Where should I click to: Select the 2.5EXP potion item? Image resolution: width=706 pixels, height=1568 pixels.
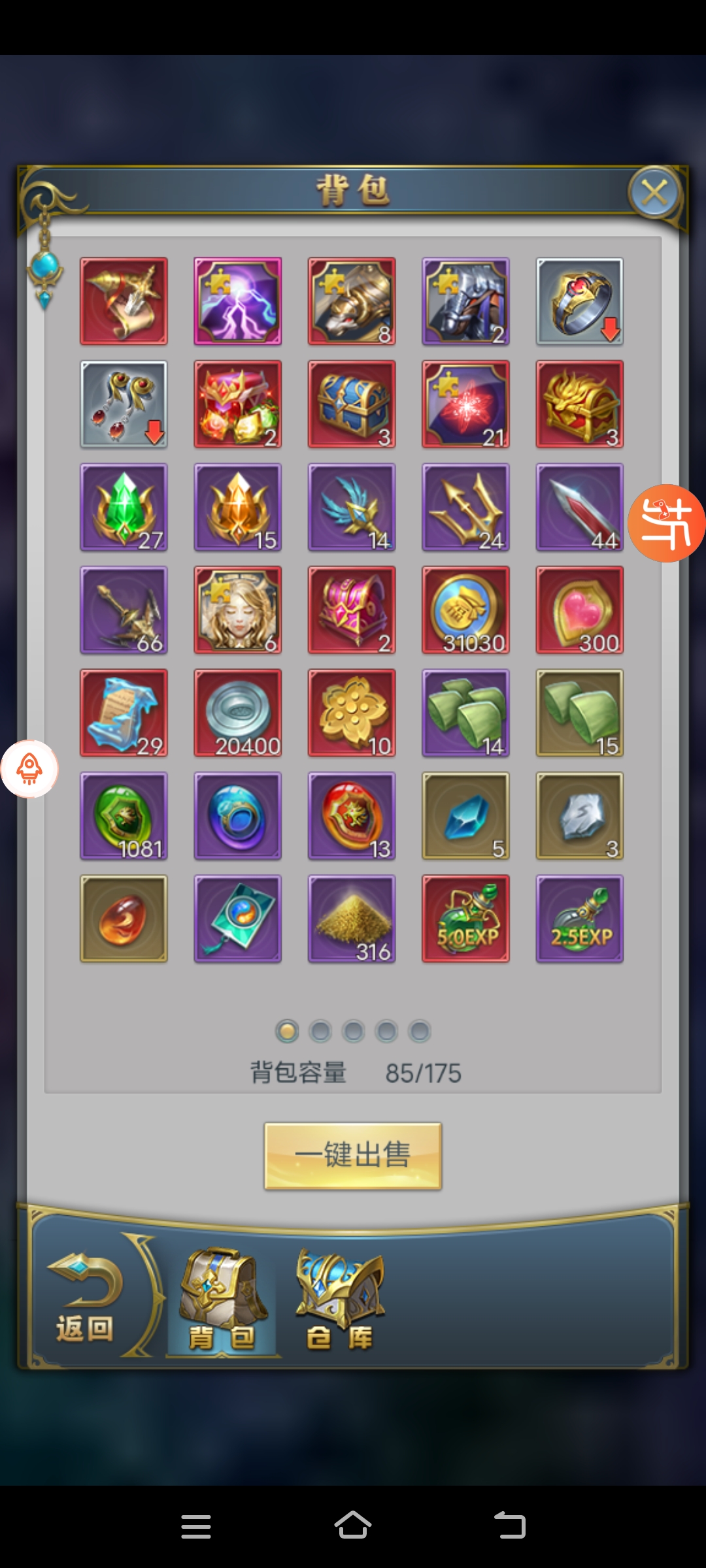click(579, 919)
